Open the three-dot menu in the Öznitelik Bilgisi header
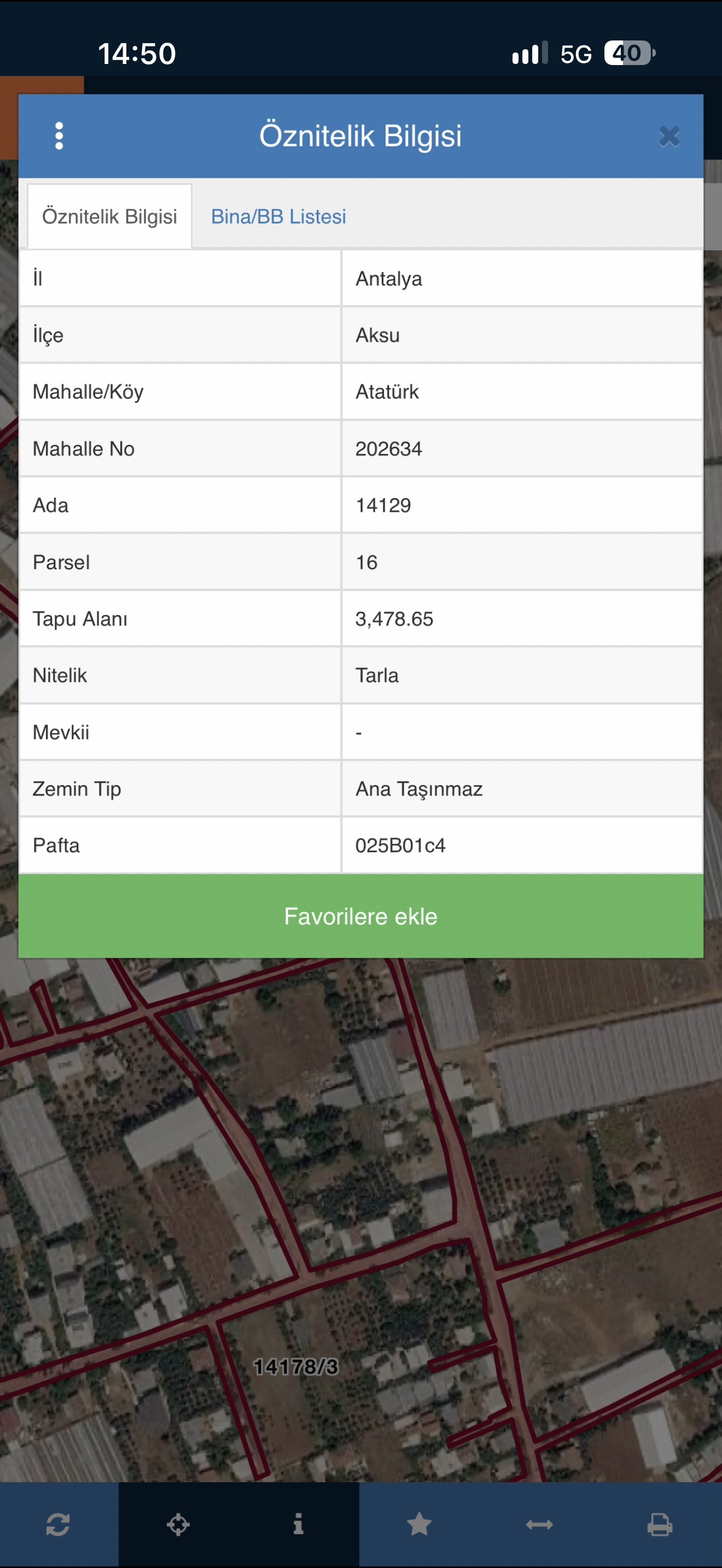 click(59, 136)
